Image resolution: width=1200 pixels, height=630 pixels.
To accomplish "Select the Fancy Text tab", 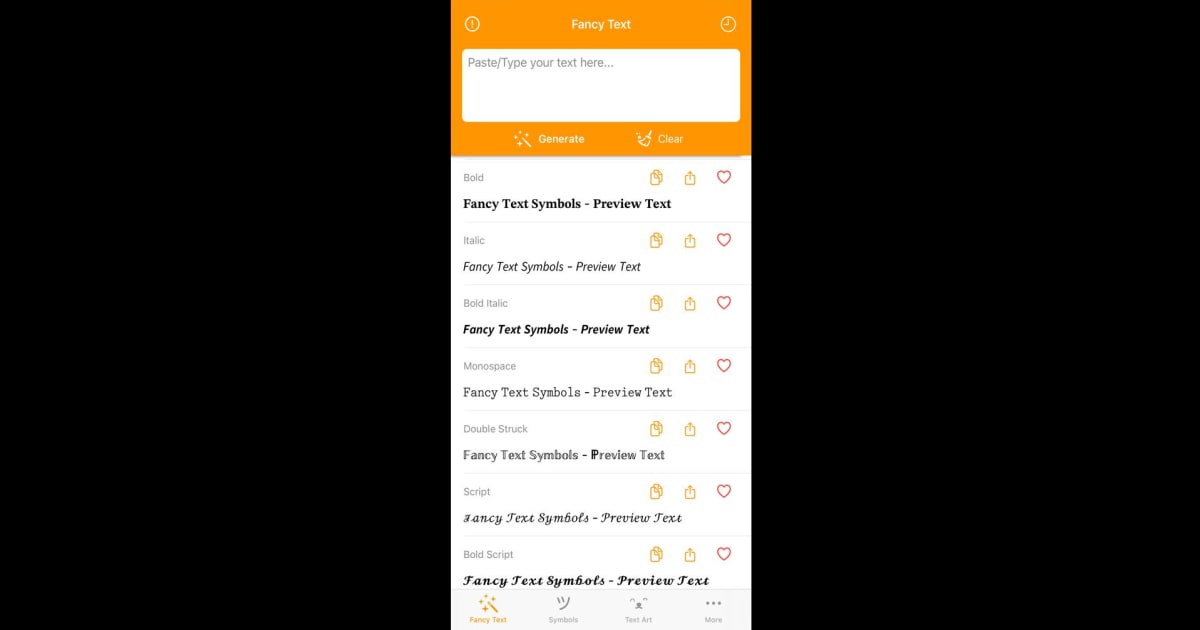I will (x=488, y=608).
